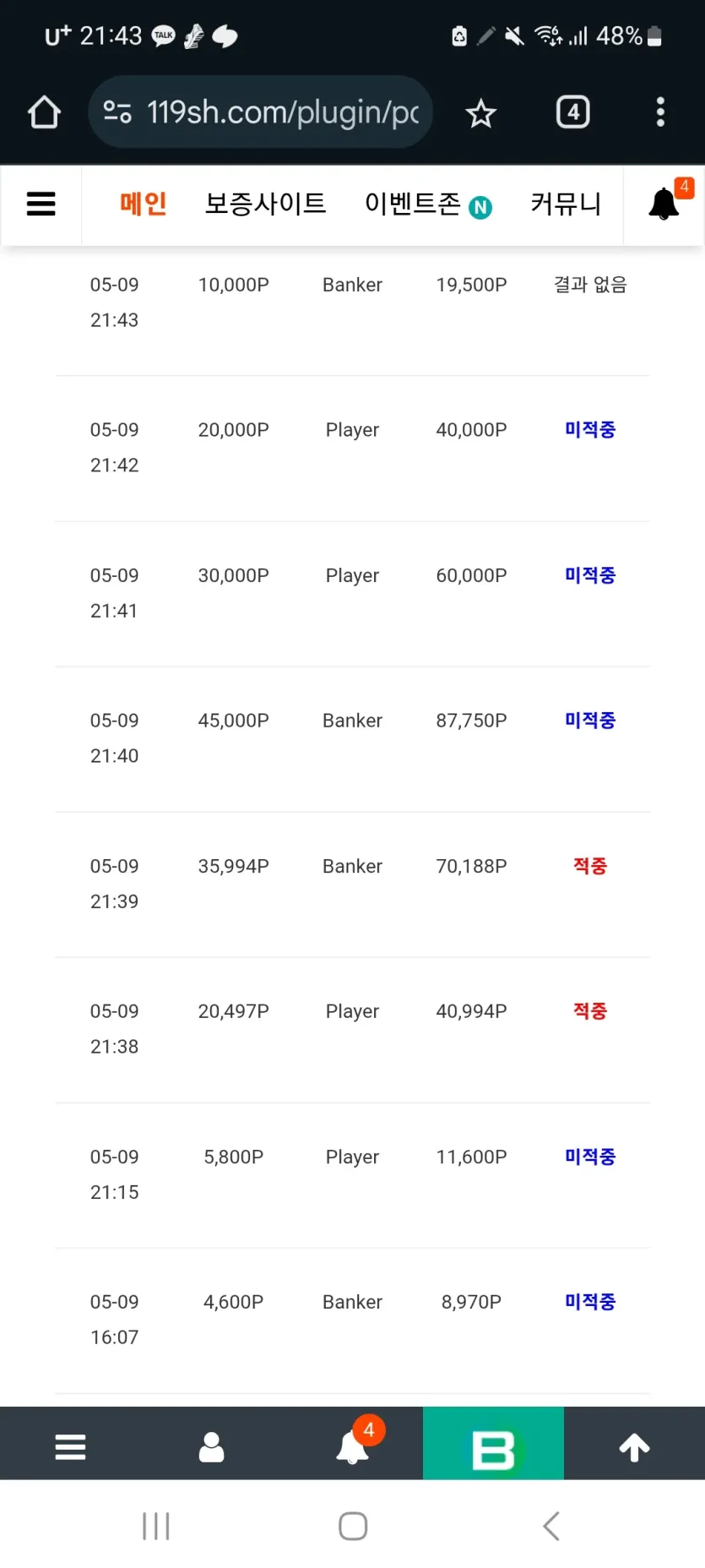705x1568 pixels.
Task: Go to the browser home page
Action: click(x=44, y=112)
